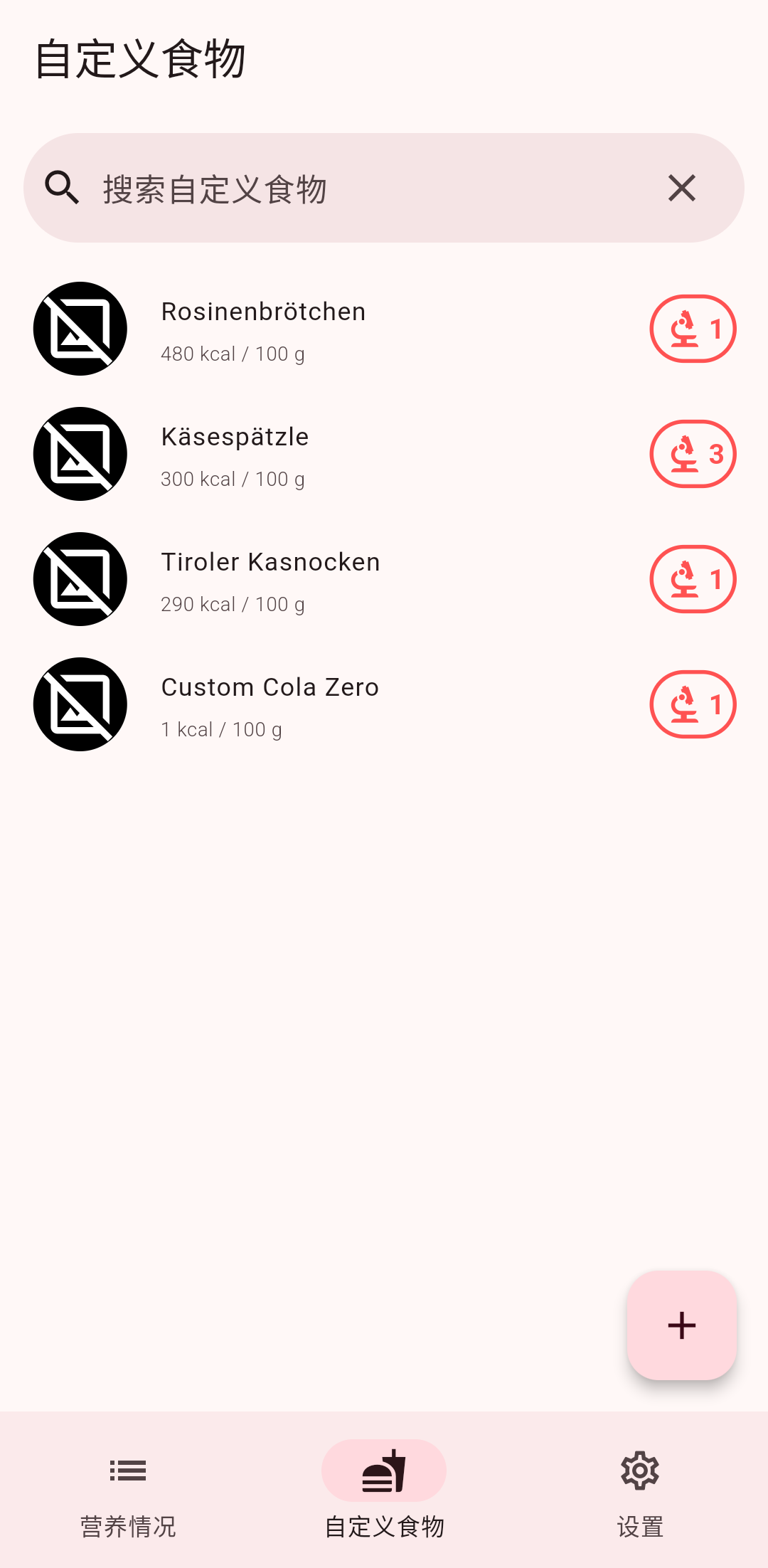This screenshot has width=768, height=1568.
Task: Tap the microscope badge next to Käsespätzle
Action: pyautogui.click(x=693, y=455)
